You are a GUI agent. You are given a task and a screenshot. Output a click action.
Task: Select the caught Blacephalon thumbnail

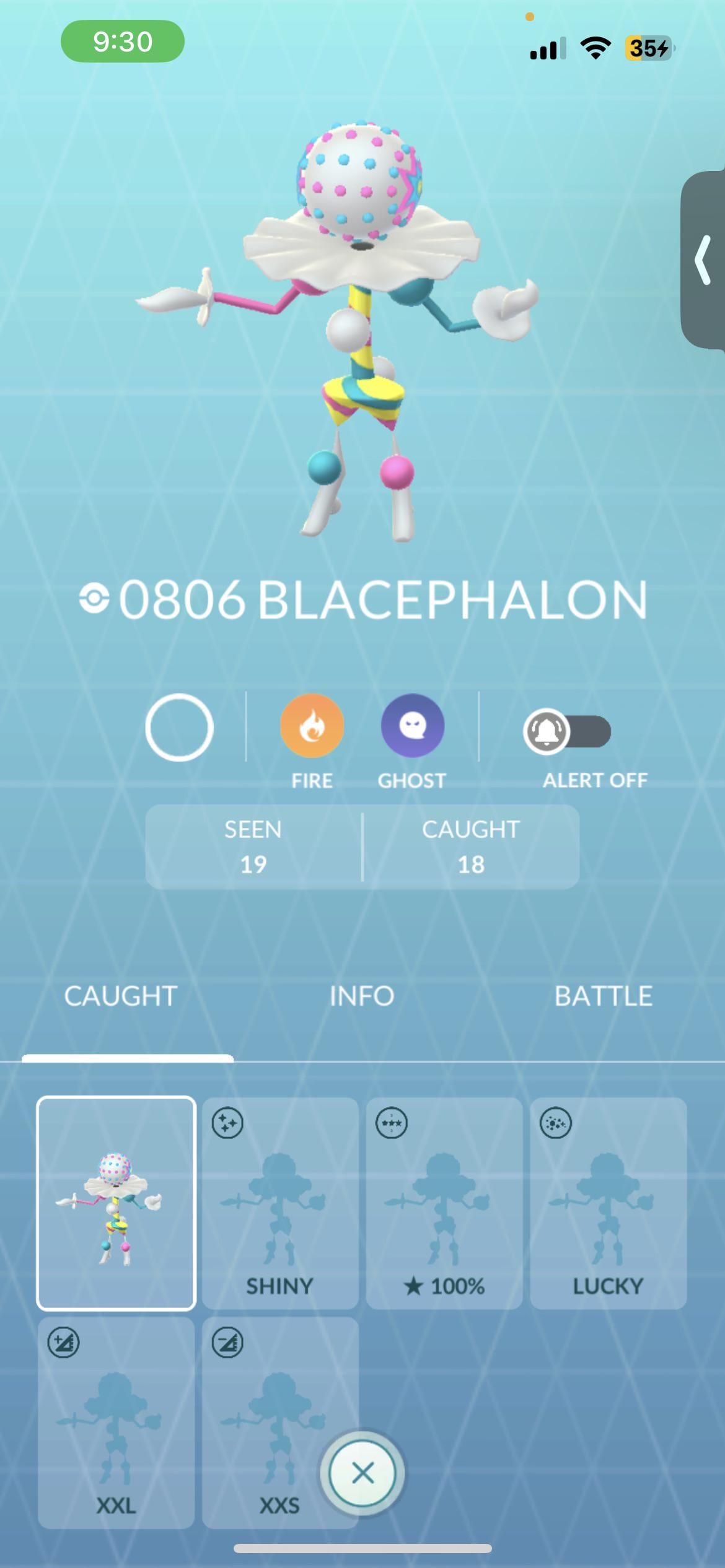116,1203
